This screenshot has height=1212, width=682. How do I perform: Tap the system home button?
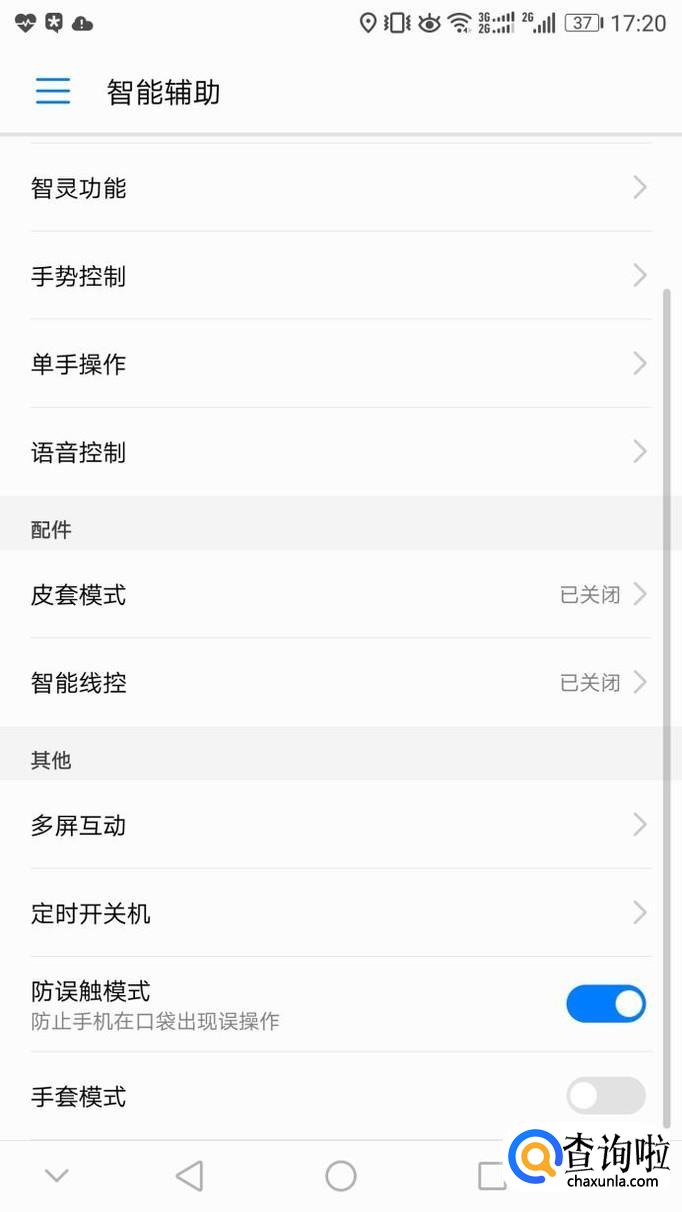341,1176
